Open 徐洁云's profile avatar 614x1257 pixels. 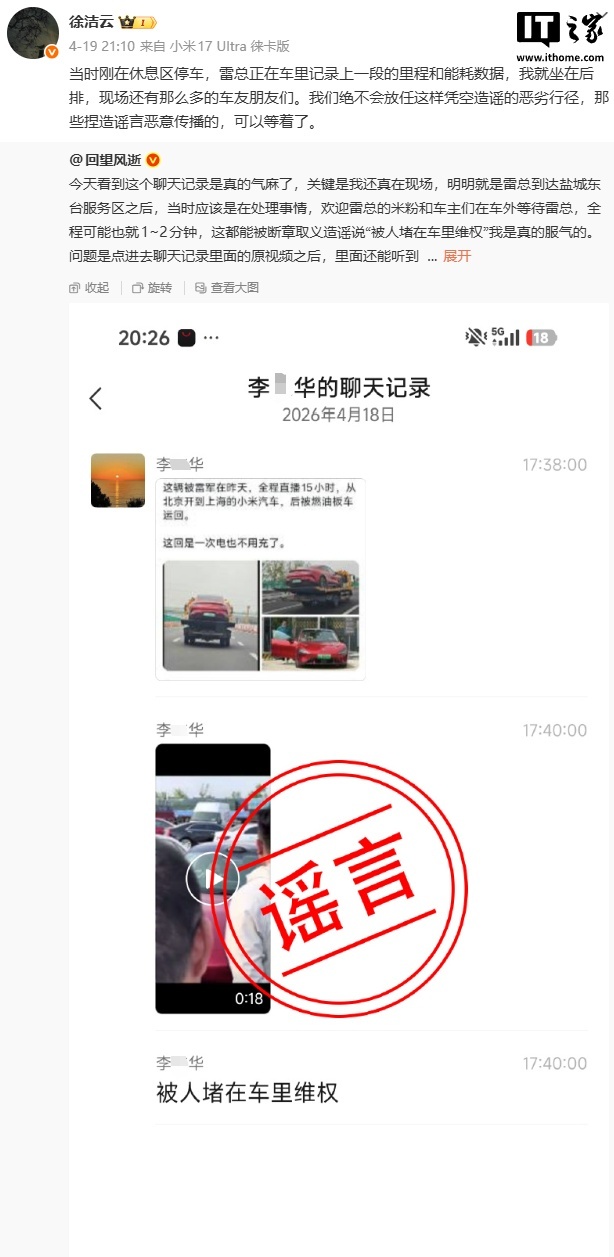pos(32,32)
